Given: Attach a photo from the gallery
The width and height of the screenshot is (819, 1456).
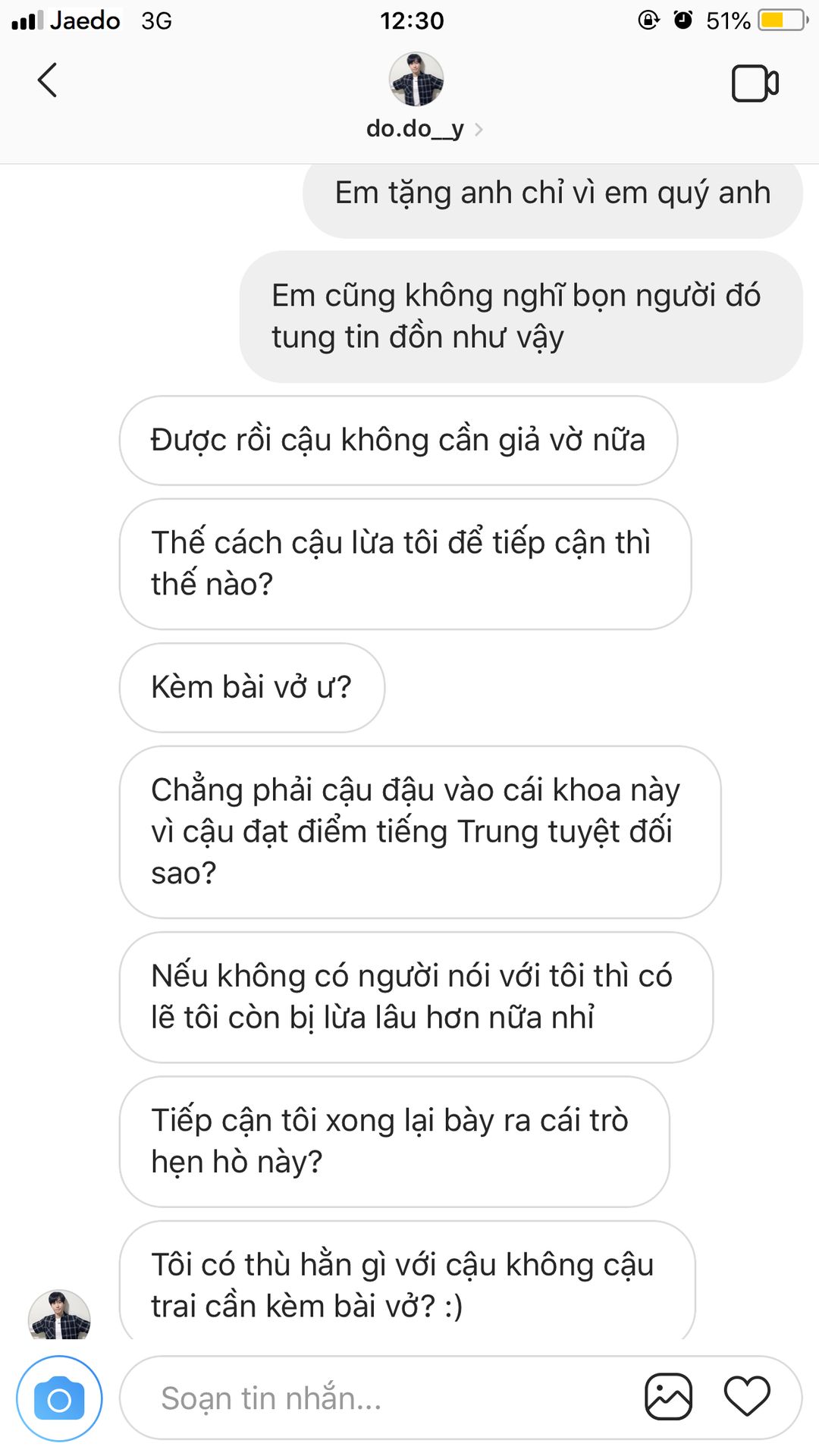Looking at the screenshot, I should click(668, 1396).
